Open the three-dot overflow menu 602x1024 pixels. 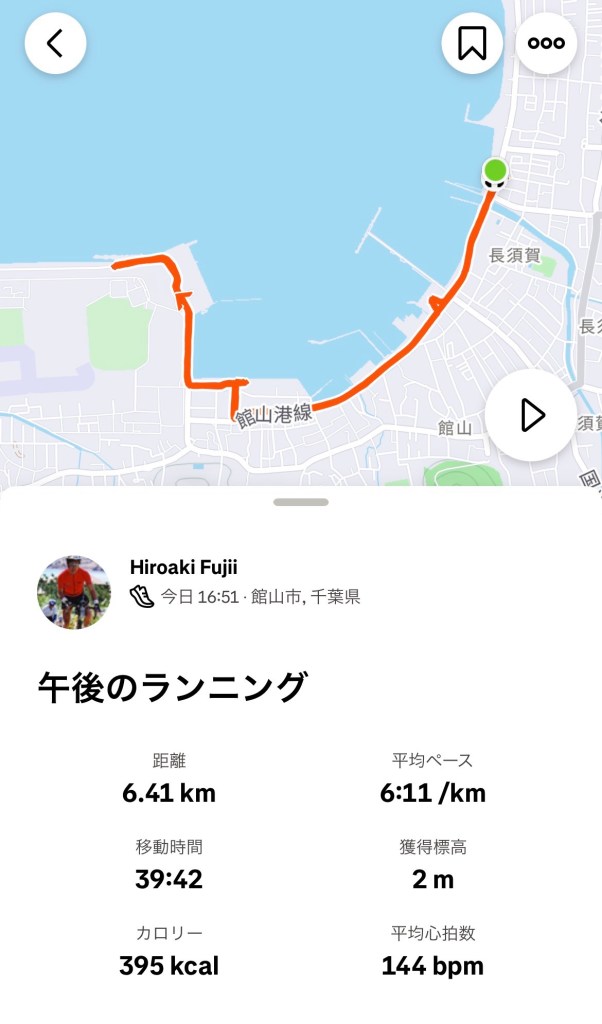click(546, 43)
